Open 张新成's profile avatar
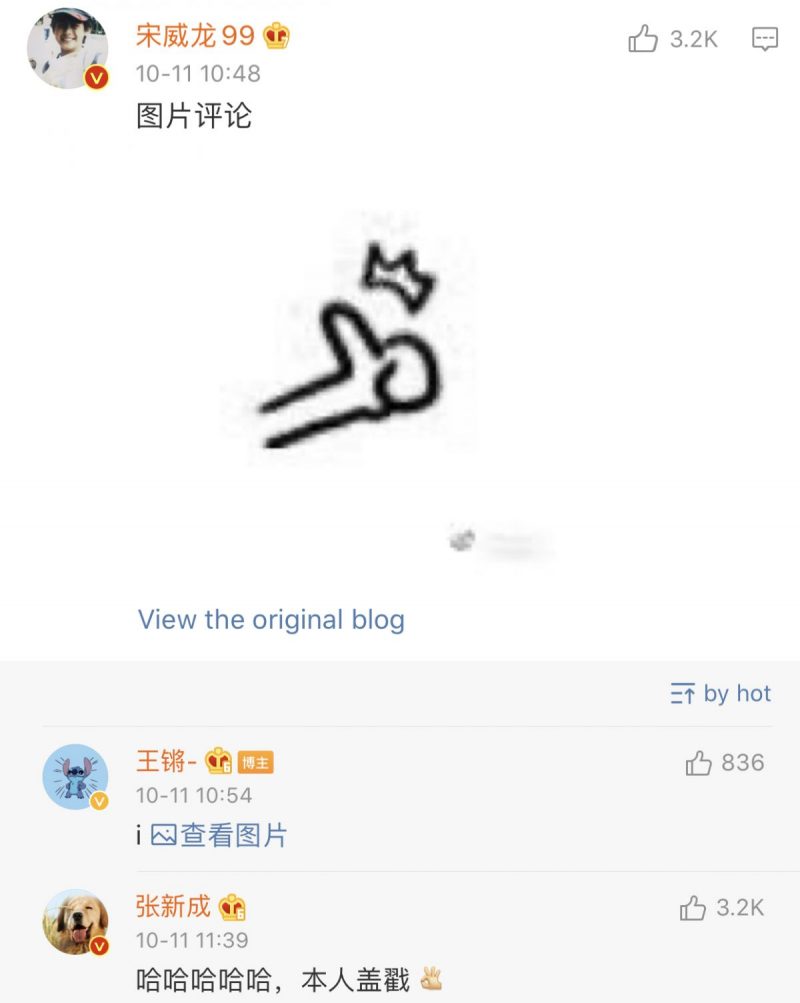 tap(75, 921)
